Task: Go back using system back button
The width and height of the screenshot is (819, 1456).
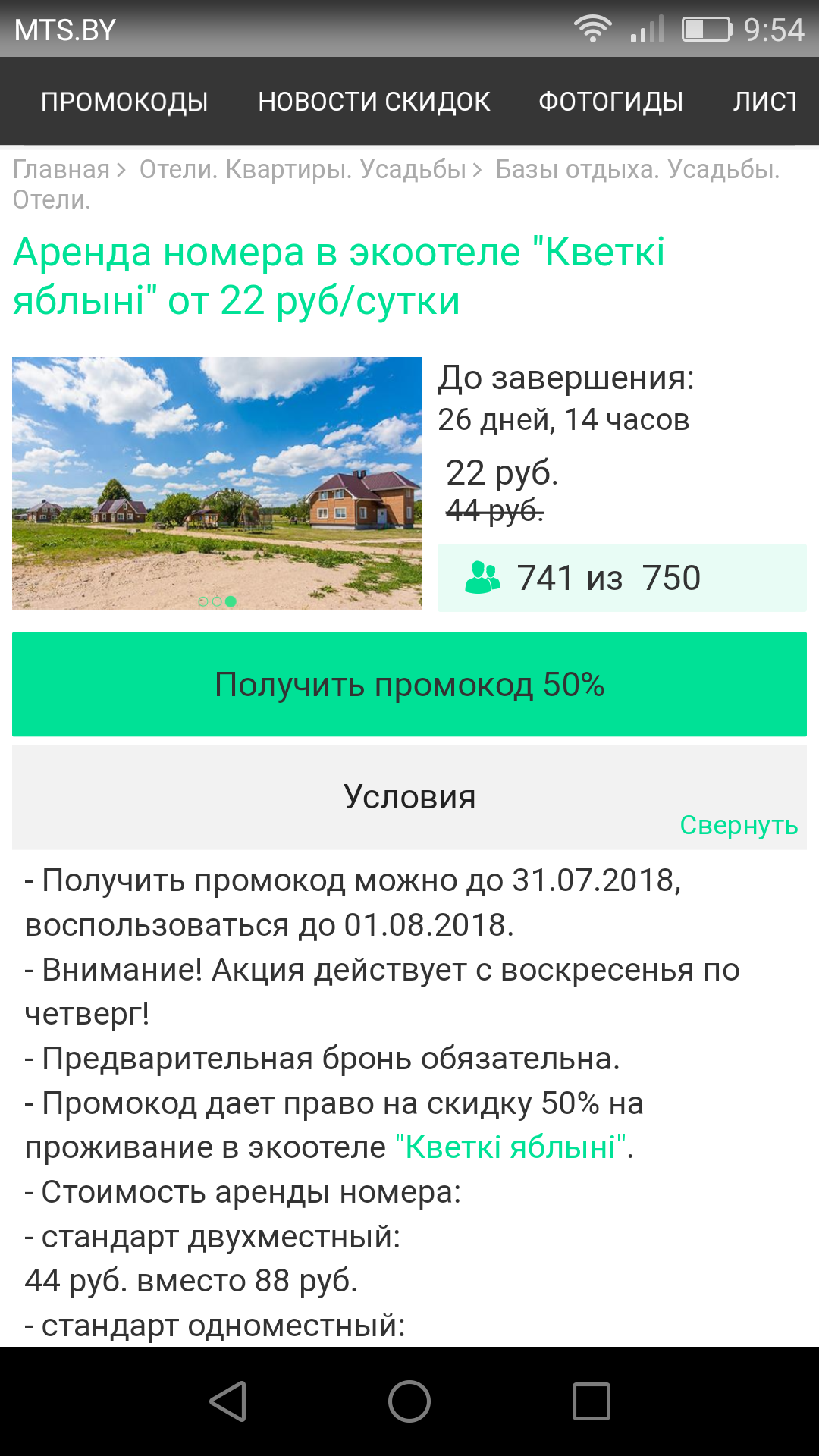Action: click(x=227, y=1401)
